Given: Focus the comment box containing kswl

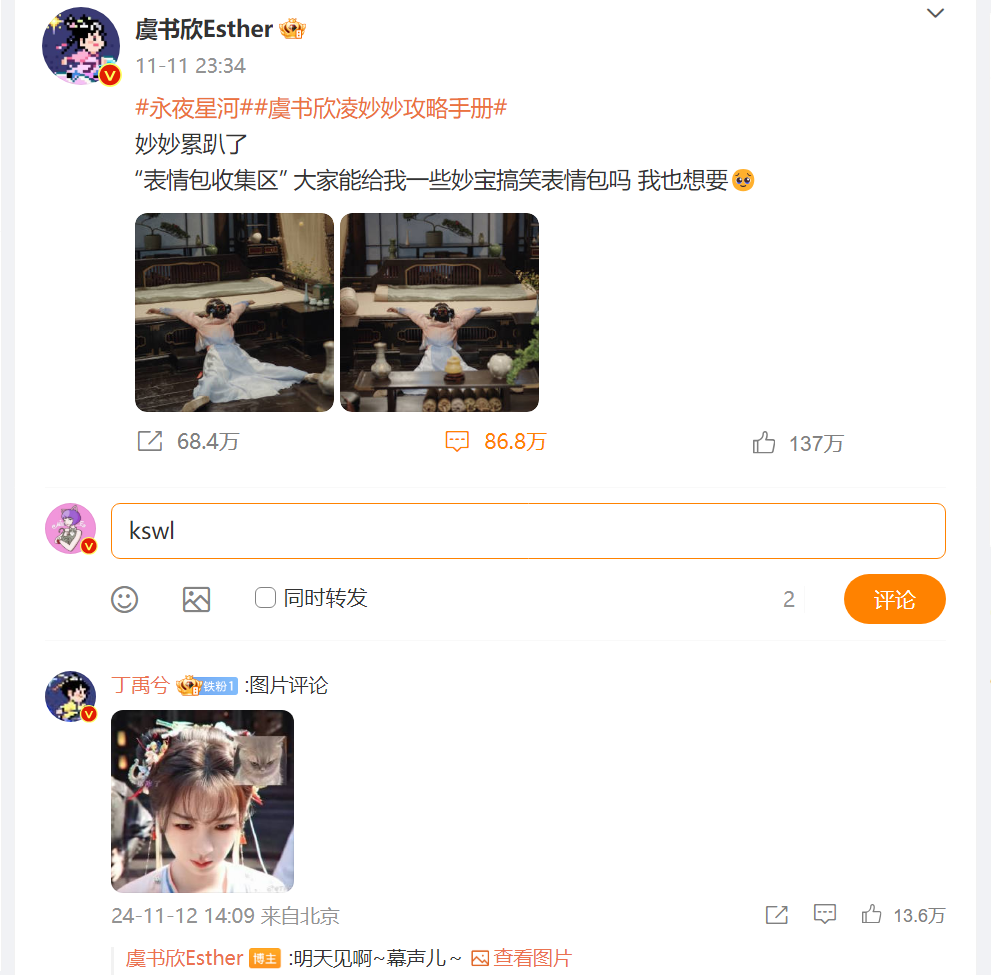Looking at the screenshot, I should [527, 531].
